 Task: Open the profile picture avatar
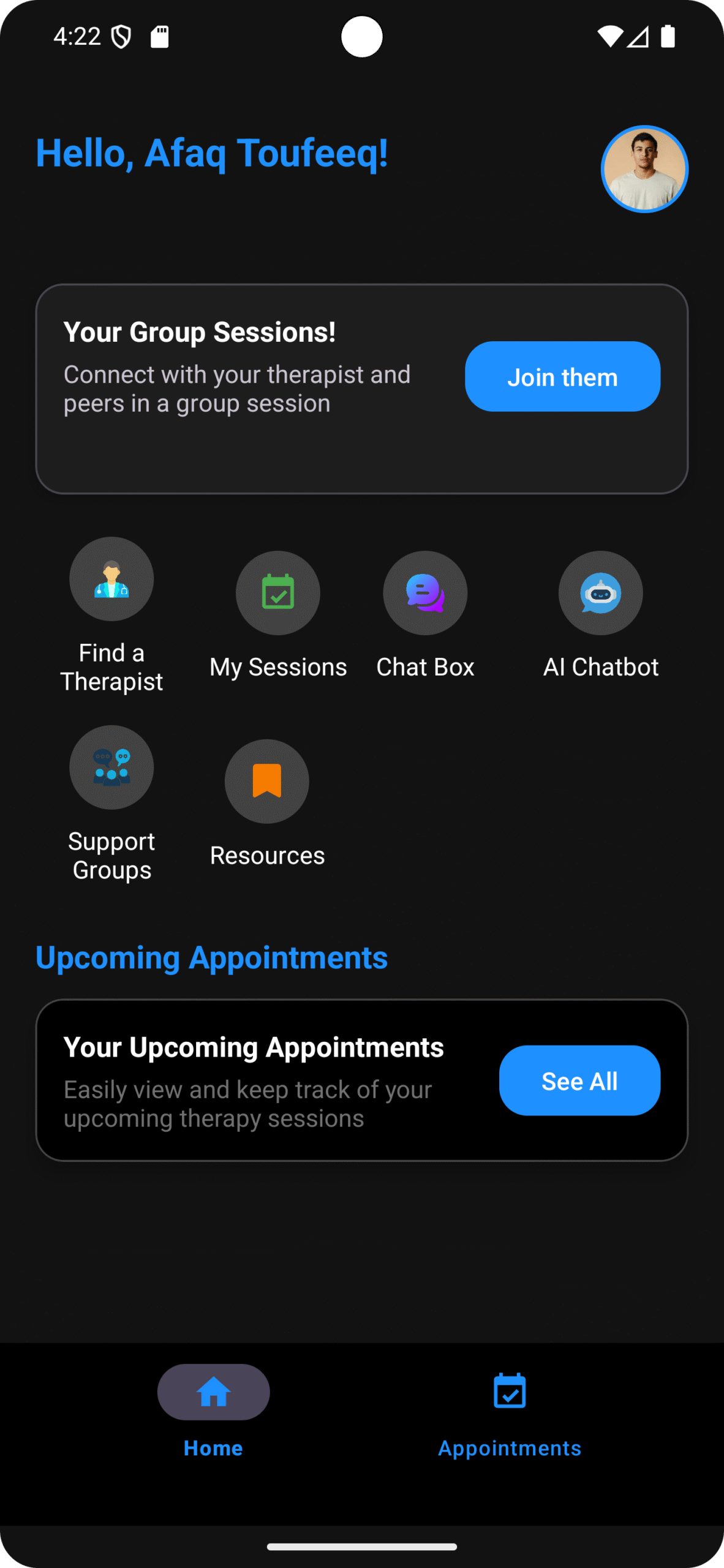tap(644, 169)
